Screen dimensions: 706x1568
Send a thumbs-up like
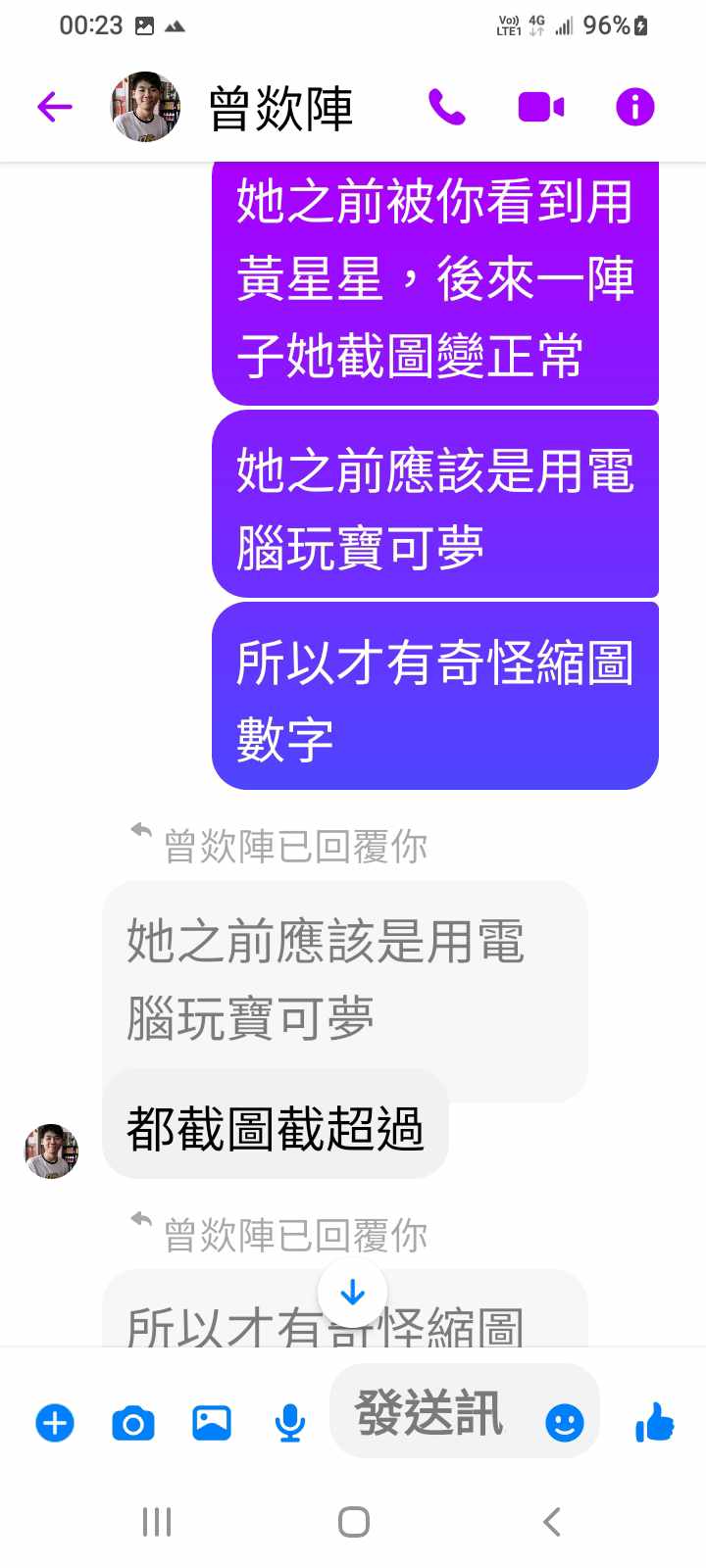[654, 1422]
